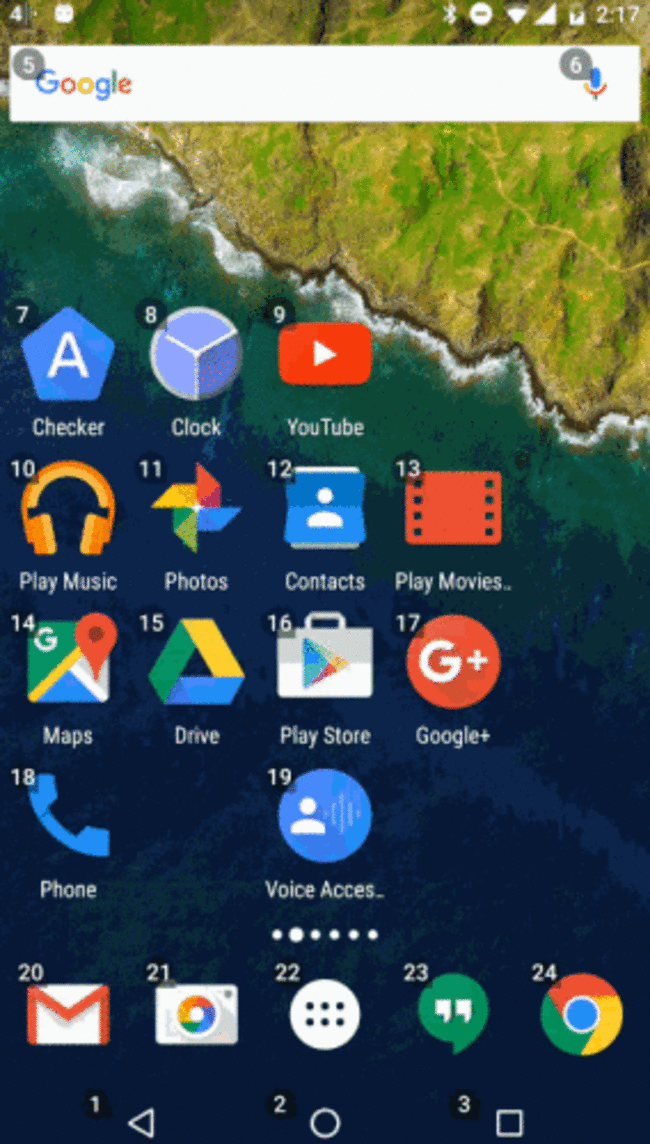The image size is (650, 1144).
Task: Start voice search with the microphone
Action: [x=595, y=82]
